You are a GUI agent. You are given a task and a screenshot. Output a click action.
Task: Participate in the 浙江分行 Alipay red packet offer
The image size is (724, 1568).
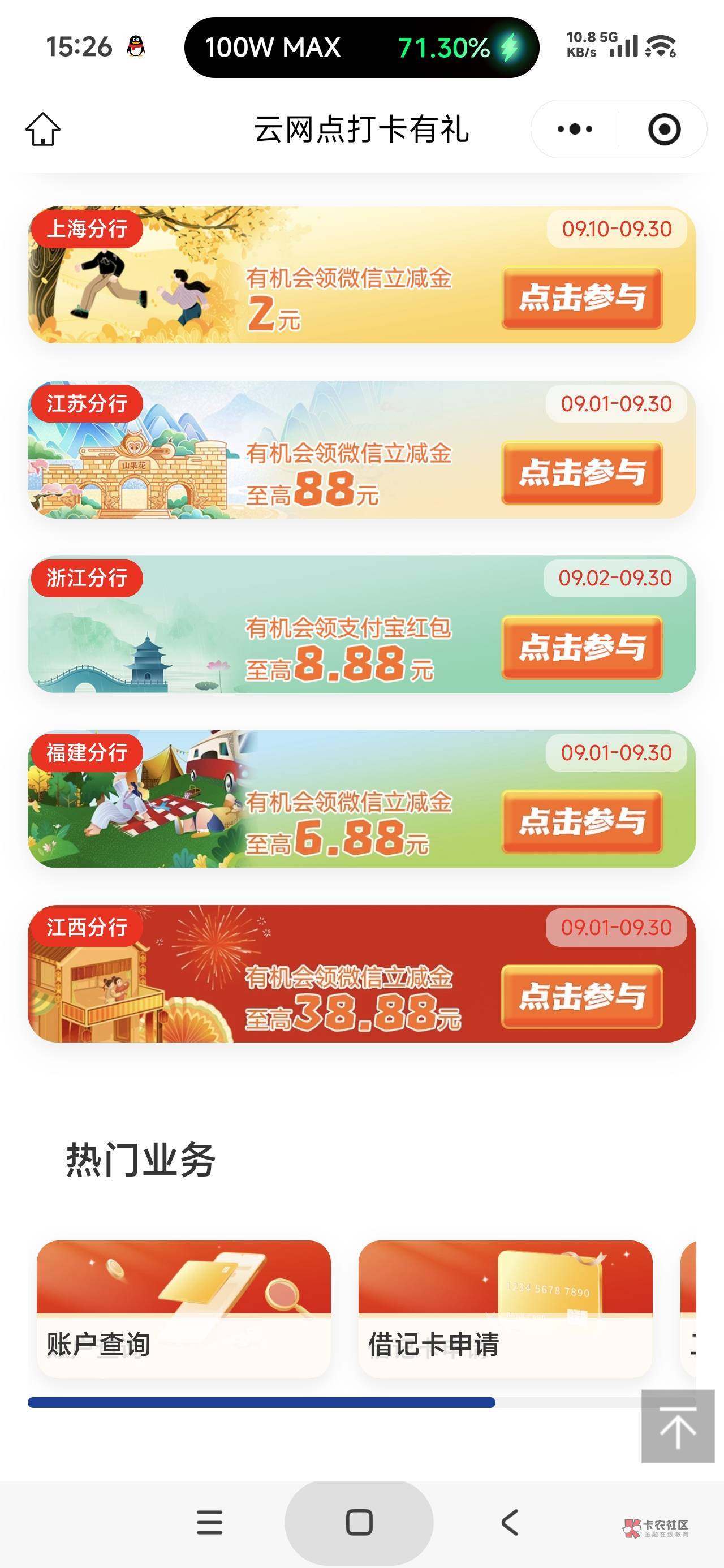[x=582, y=648]
